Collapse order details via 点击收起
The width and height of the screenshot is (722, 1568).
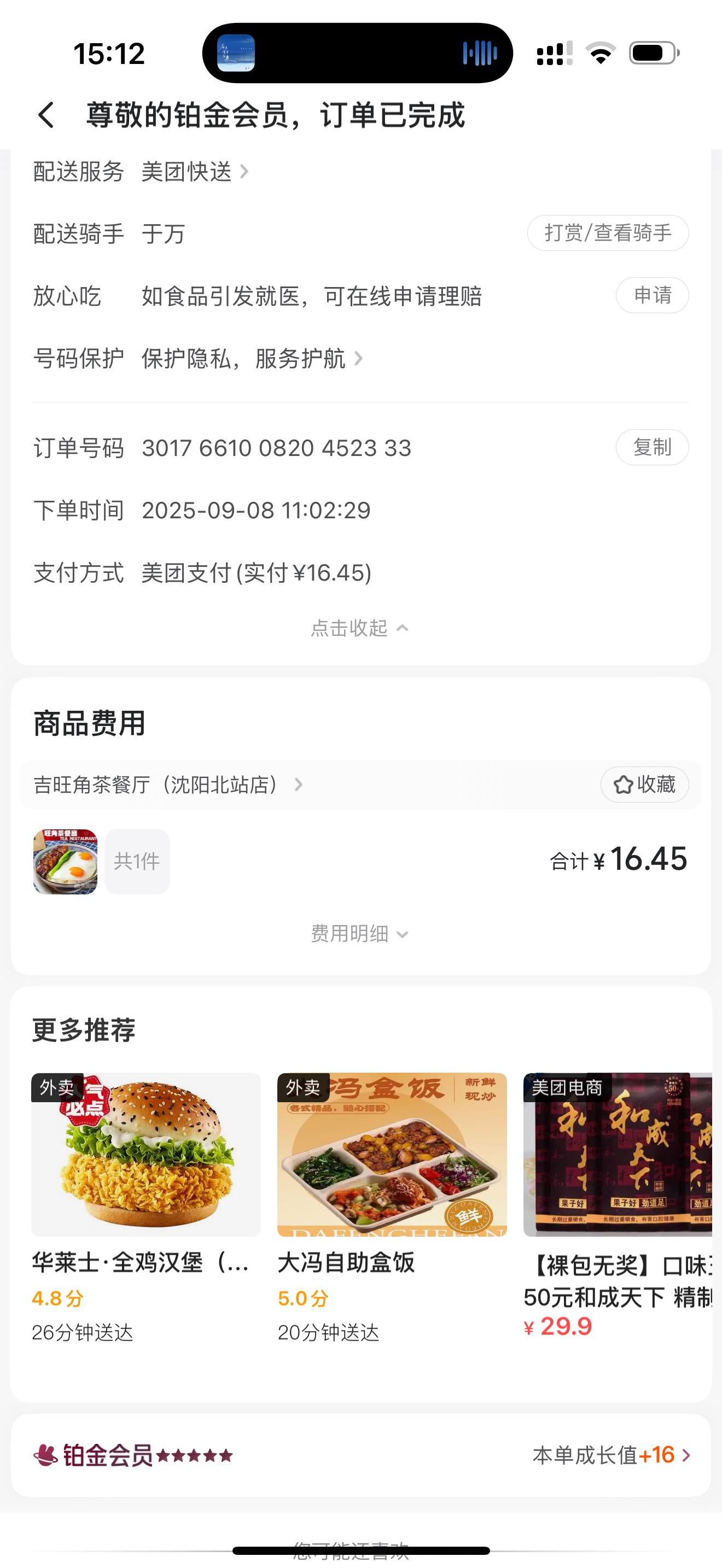[359, 628]
